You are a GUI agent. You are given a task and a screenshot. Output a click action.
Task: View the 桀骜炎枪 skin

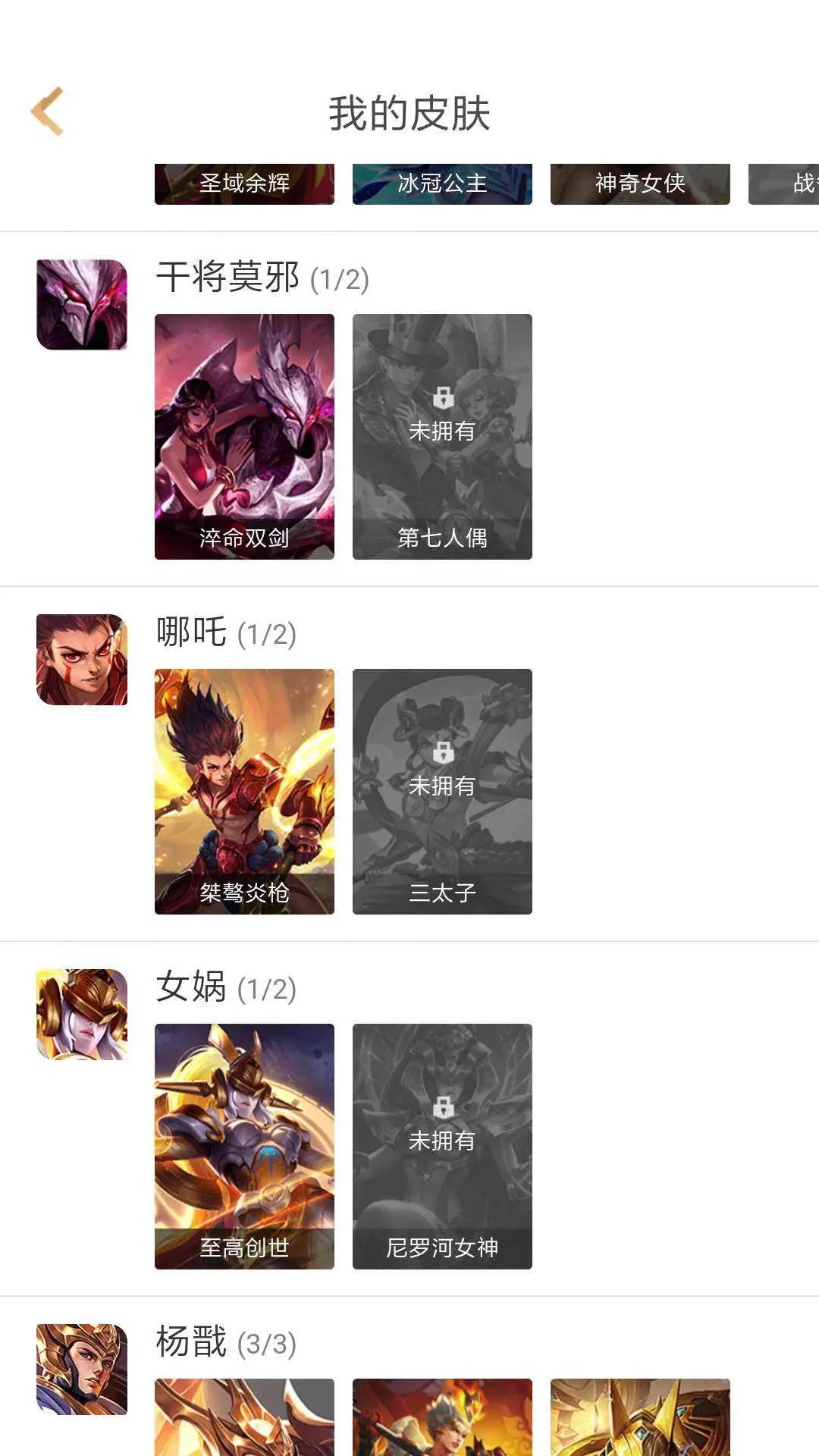coord(244,792)
